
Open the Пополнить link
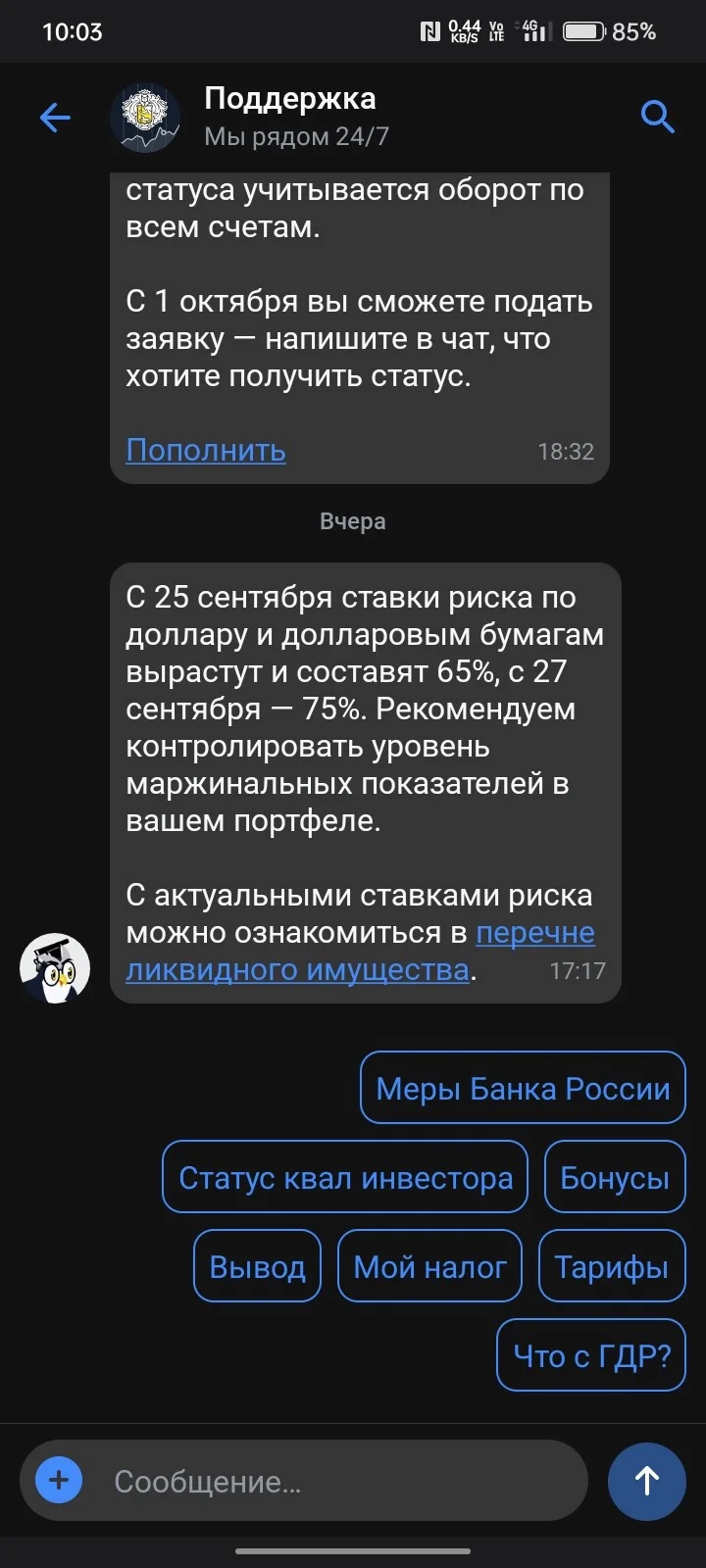[x=206, y=450]
